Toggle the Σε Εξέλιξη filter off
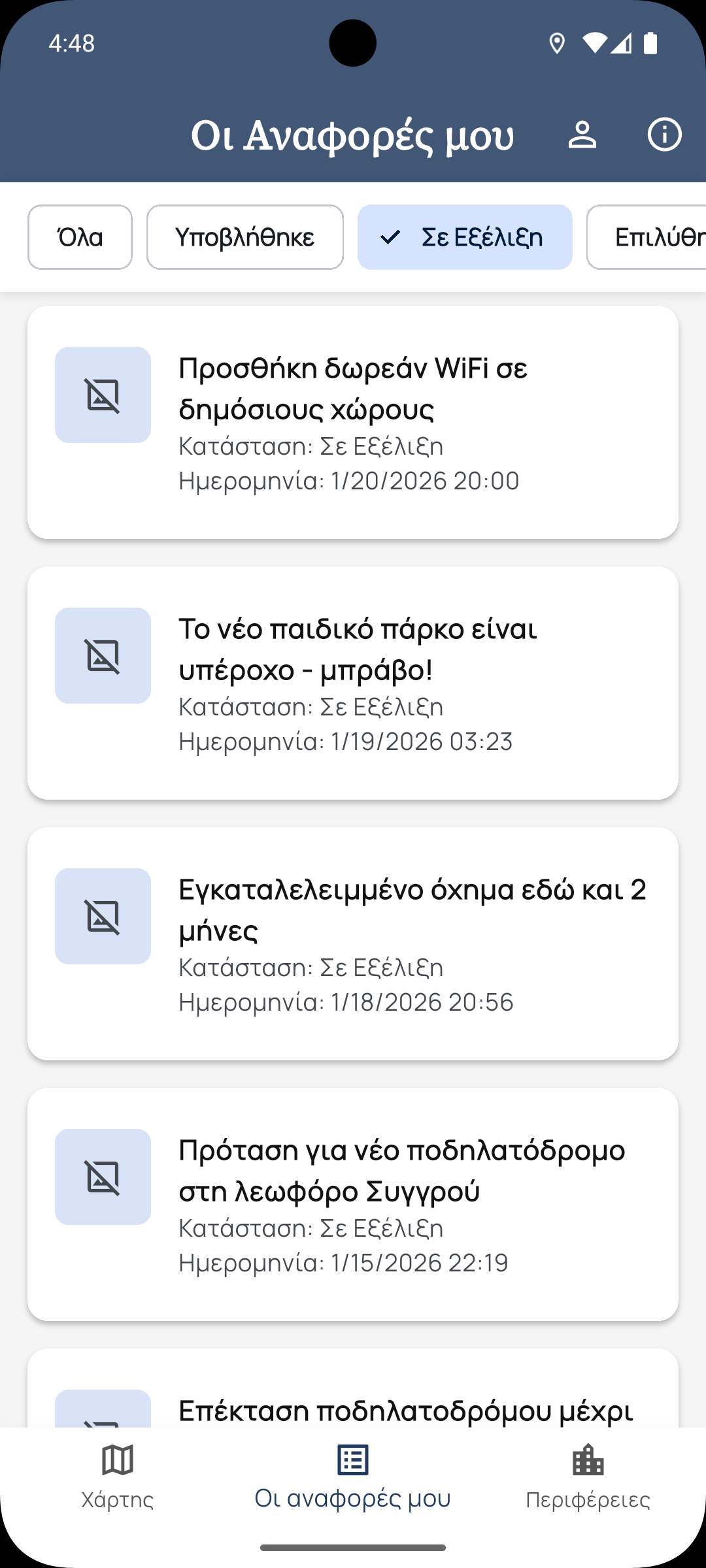The height and width of the screenshot is (1568, 706). coord(464,237)
